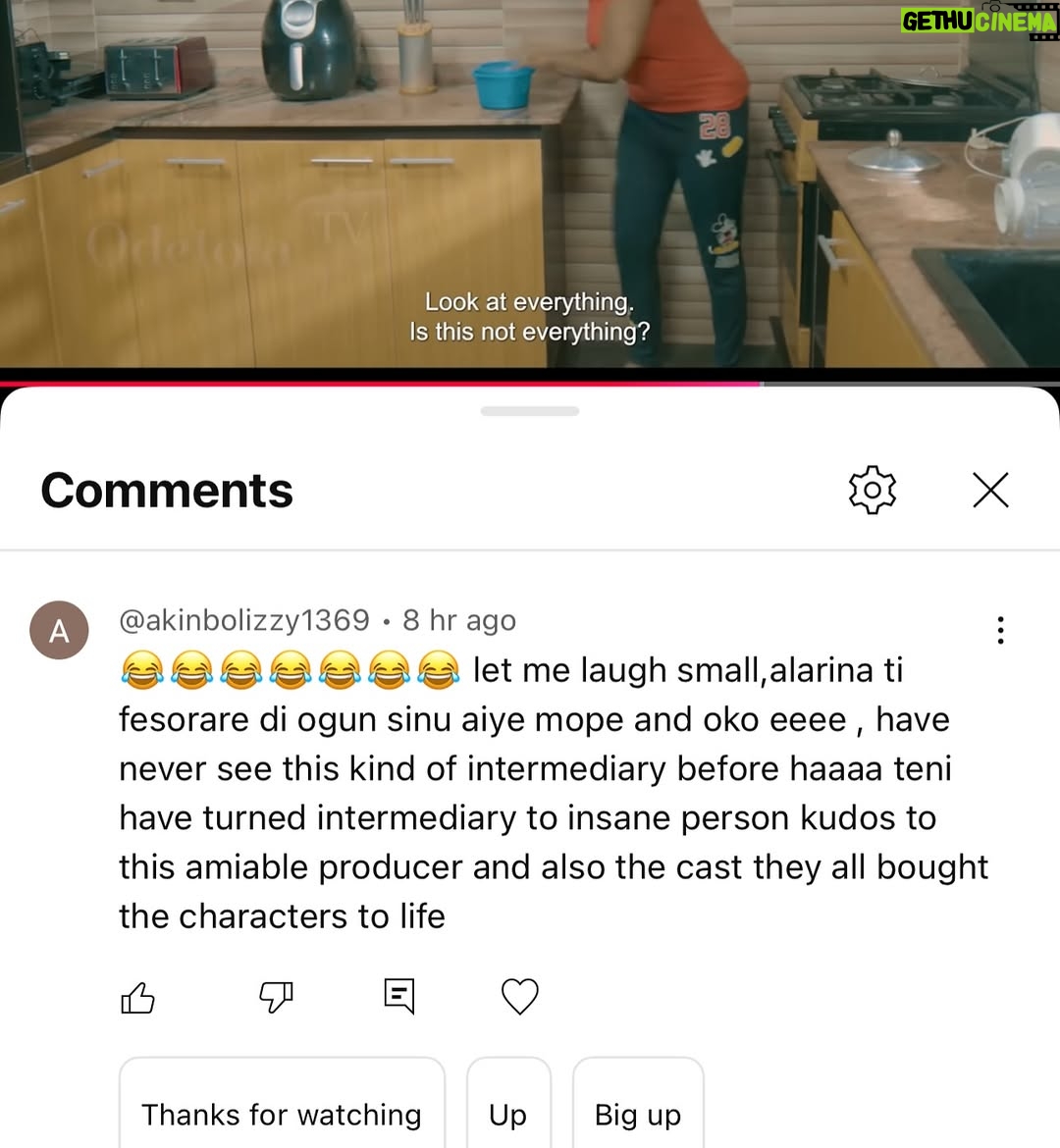The image size is (1060, 1148).
Task: Like akinbolizzy1369's comment with thumbs up
Action: [137, 997]
